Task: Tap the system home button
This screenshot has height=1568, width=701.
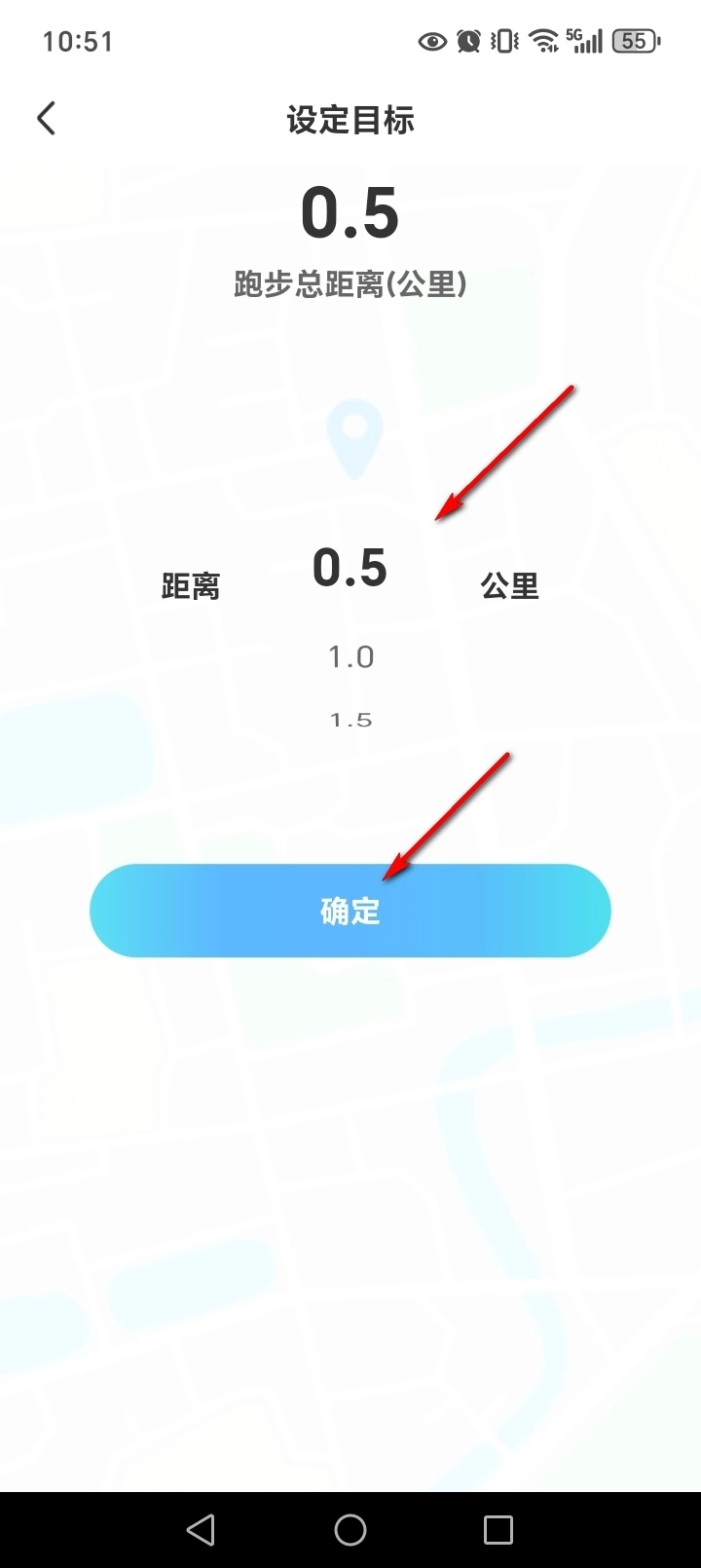Action: point(350,1530)
